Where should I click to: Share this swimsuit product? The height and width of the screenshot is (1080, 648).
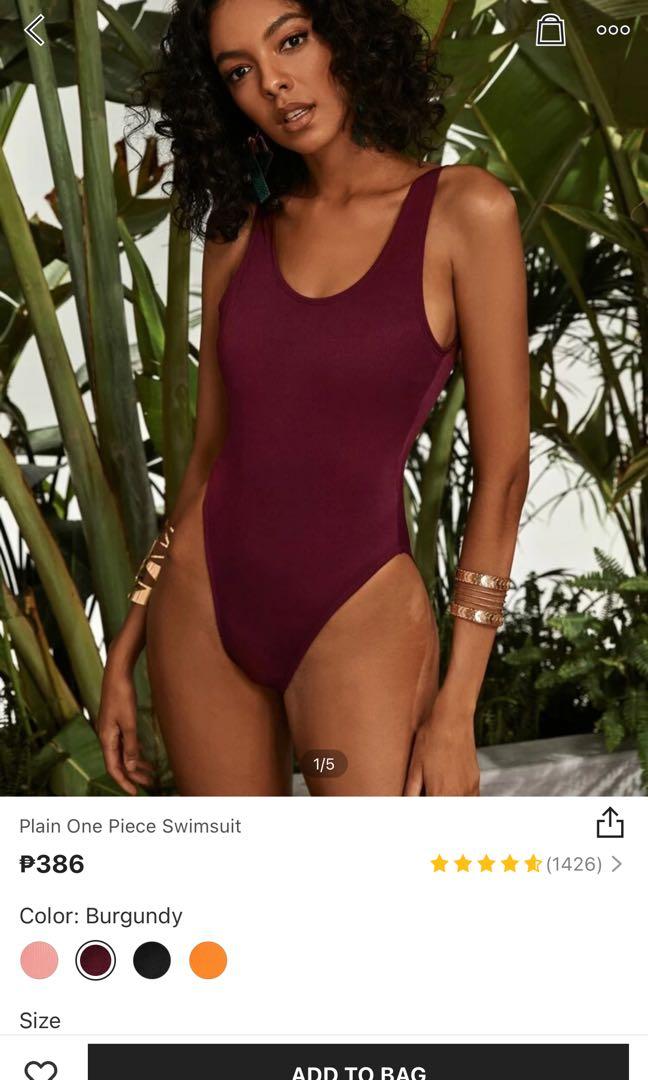pyautogui.click(x=609, y=822)
